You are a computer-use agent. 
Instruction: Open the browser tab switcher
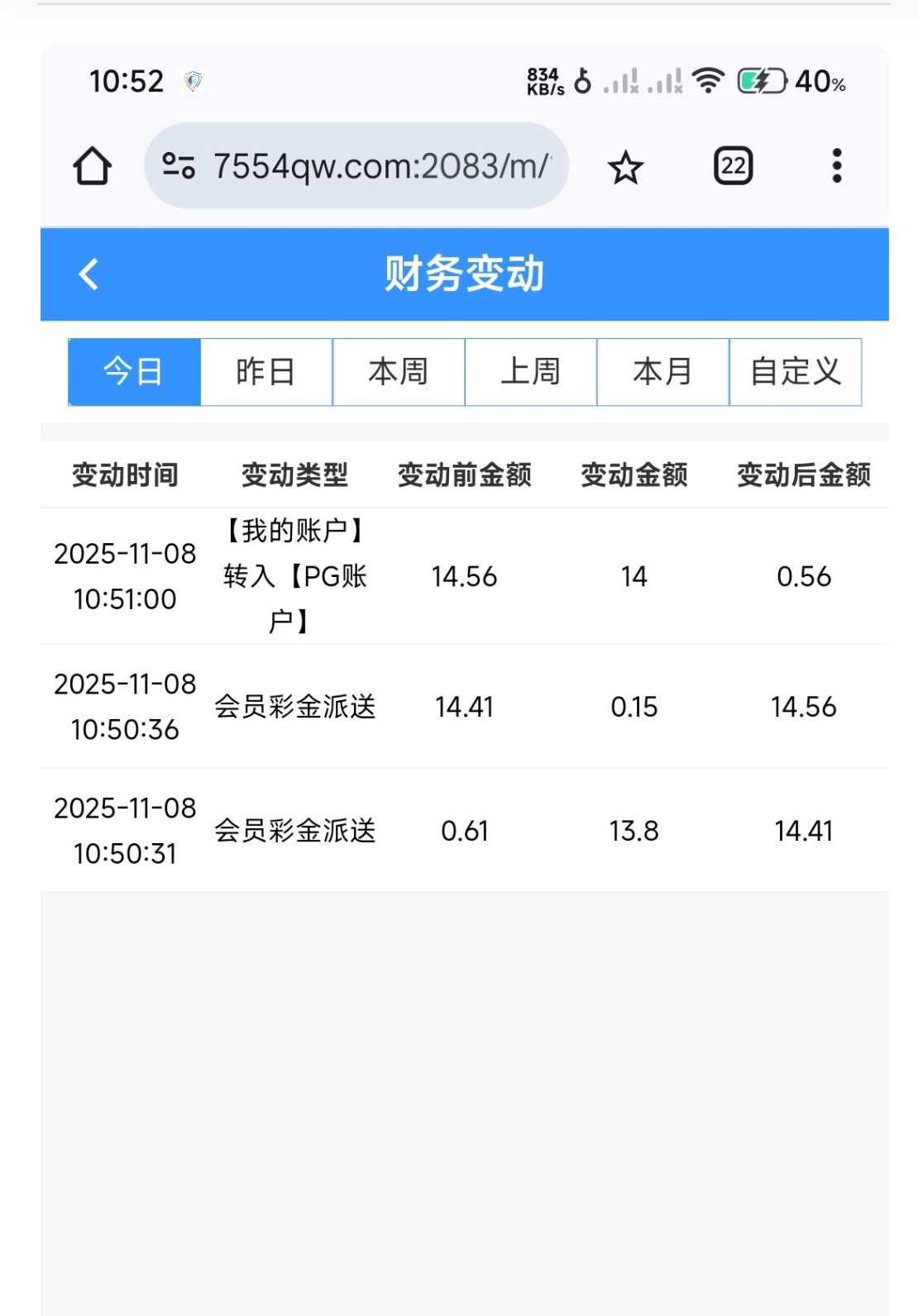(733, 166)
